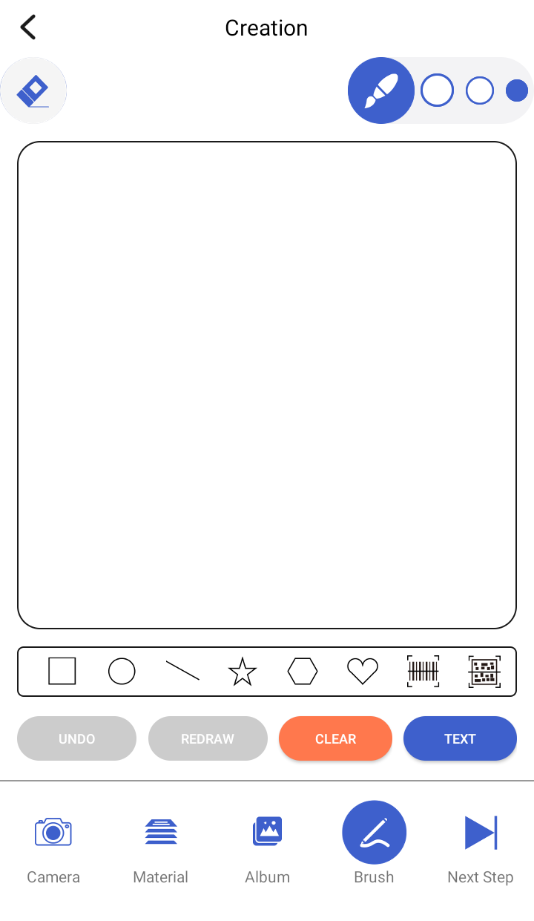Insert a circle shape
This screenshot has width=534, height=921.
tap(122, 671)
